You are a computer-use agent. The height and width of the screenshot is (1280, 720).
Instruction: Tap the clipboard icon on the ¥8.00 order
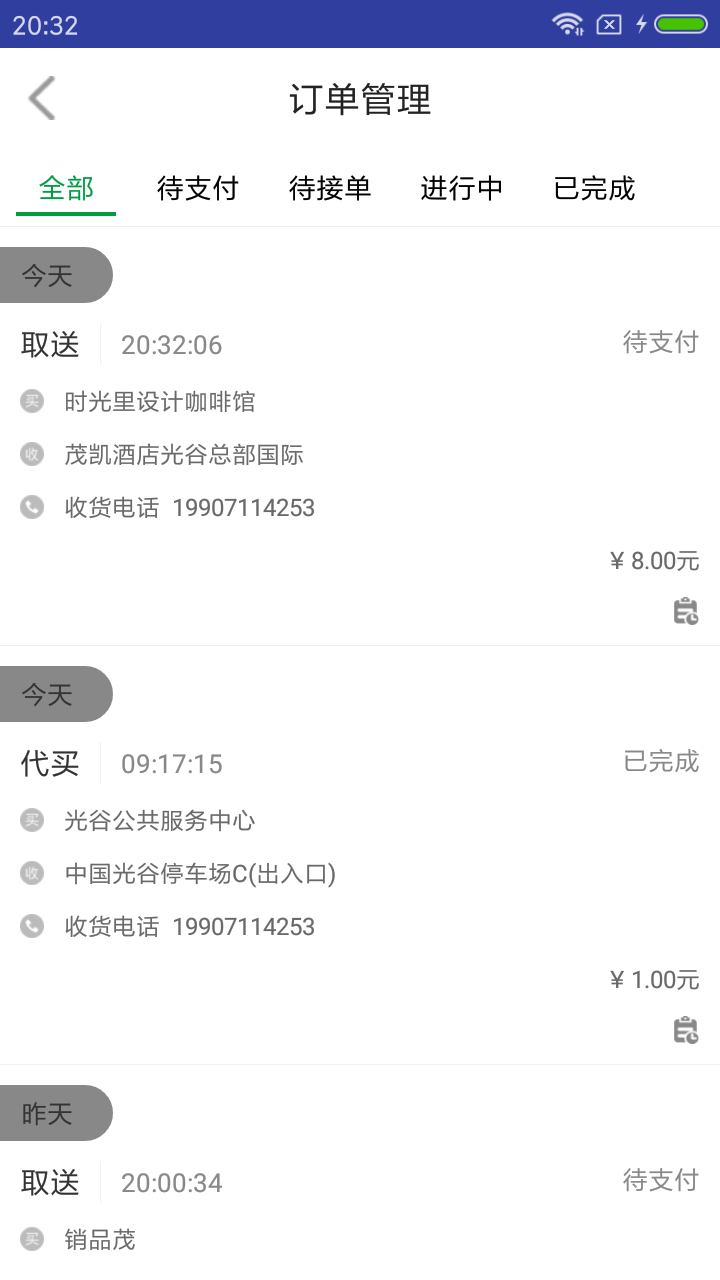pyautogui.click(x=685, y=611)
